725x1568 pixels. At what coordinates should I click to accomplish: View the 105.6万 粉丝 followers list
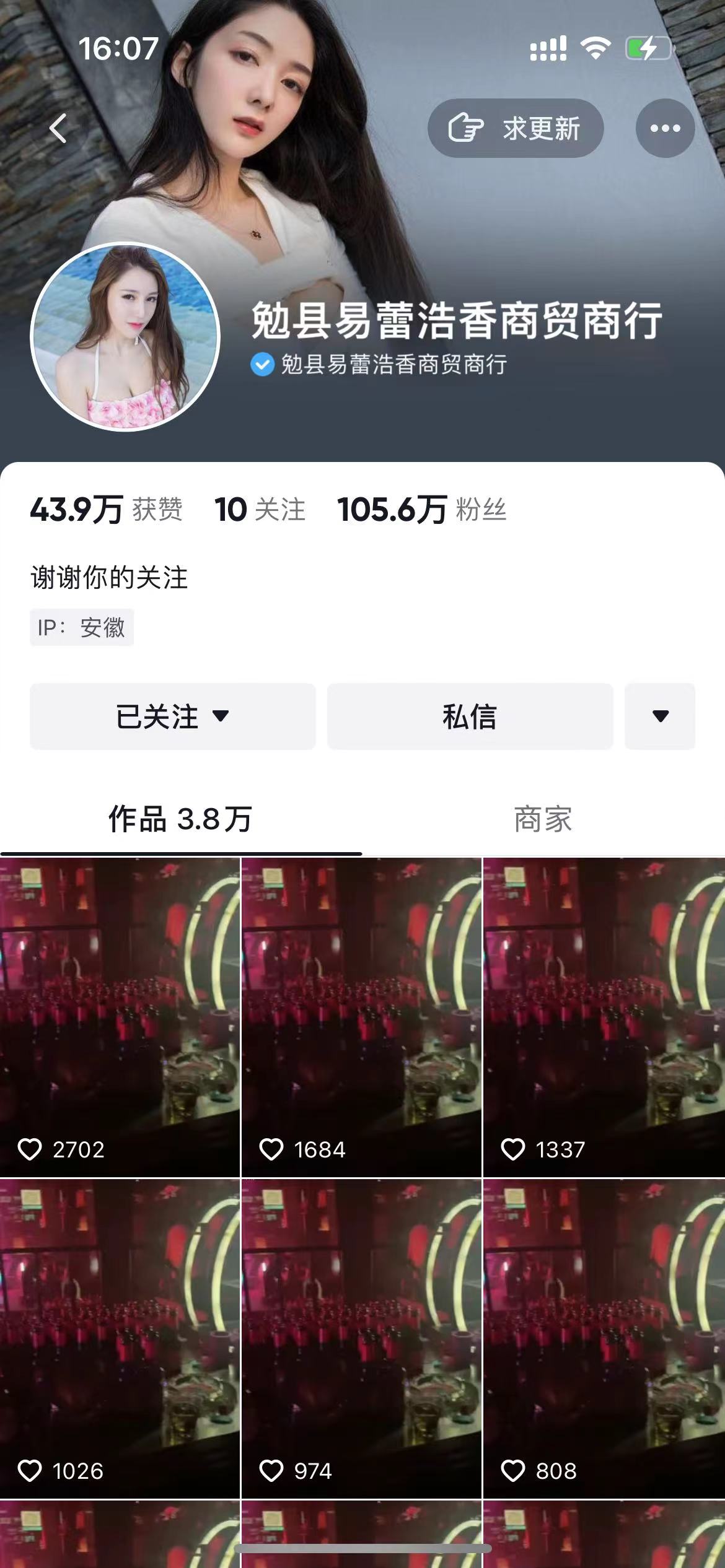click(x=421, y=510)
